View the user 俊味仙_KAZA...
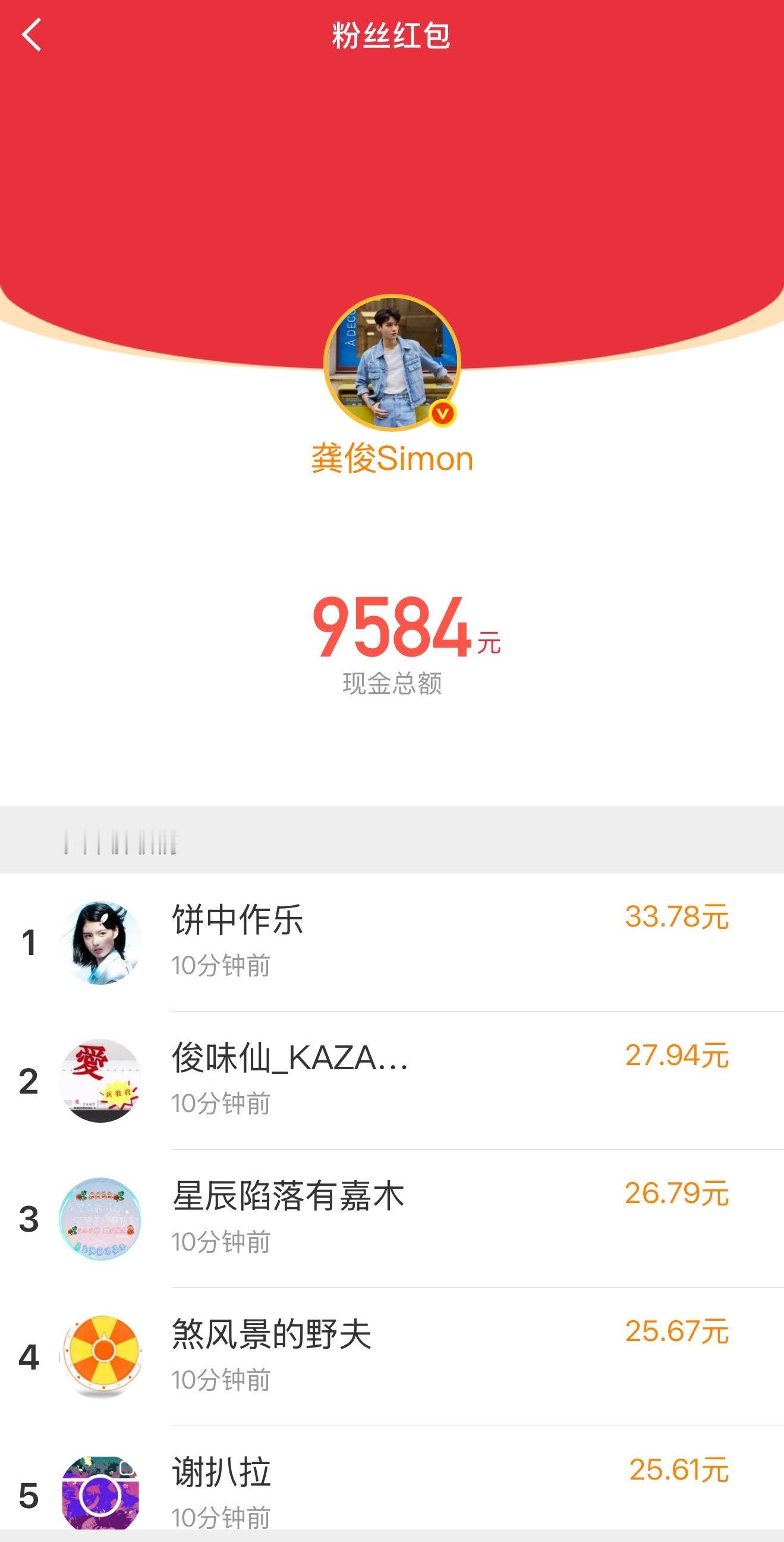The height and width of the screenshot is (1542, 784). pyautogui.click(x=289, y=1059)
